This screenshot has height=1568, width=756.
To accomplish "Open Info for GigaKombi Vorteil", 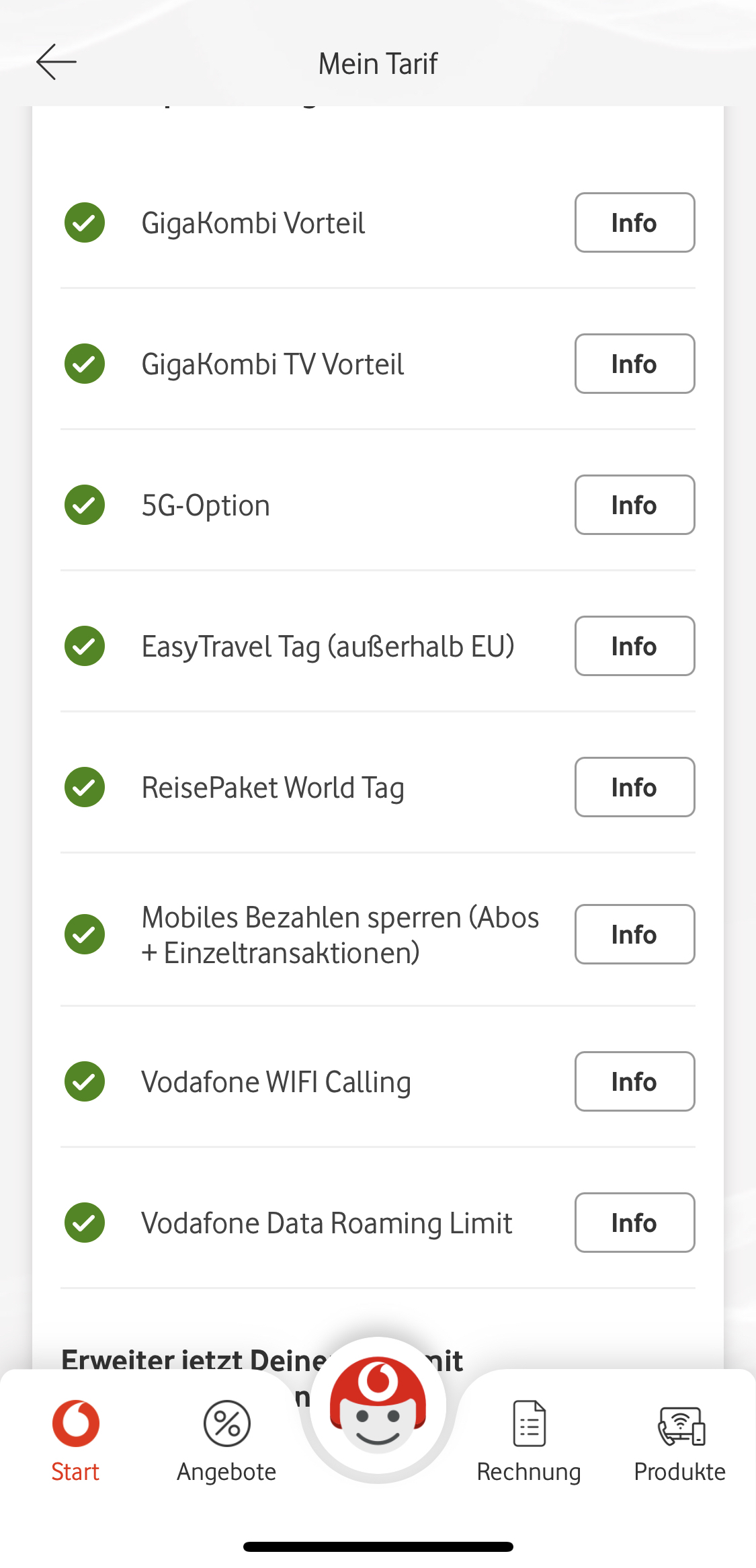I will 634,222.
